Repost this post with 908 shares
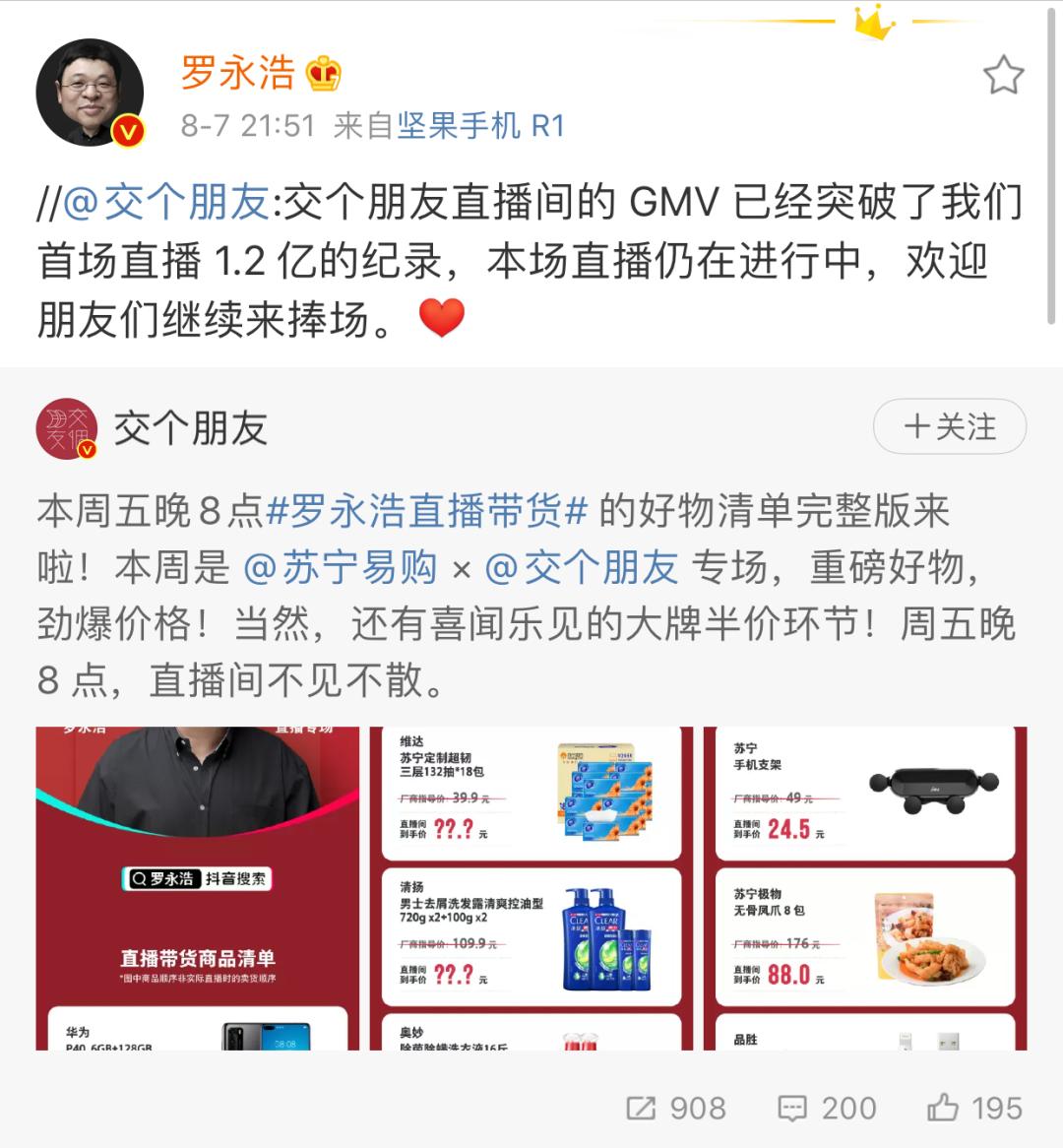This screenshot has height=1148, width=1063. [677, 1109]
